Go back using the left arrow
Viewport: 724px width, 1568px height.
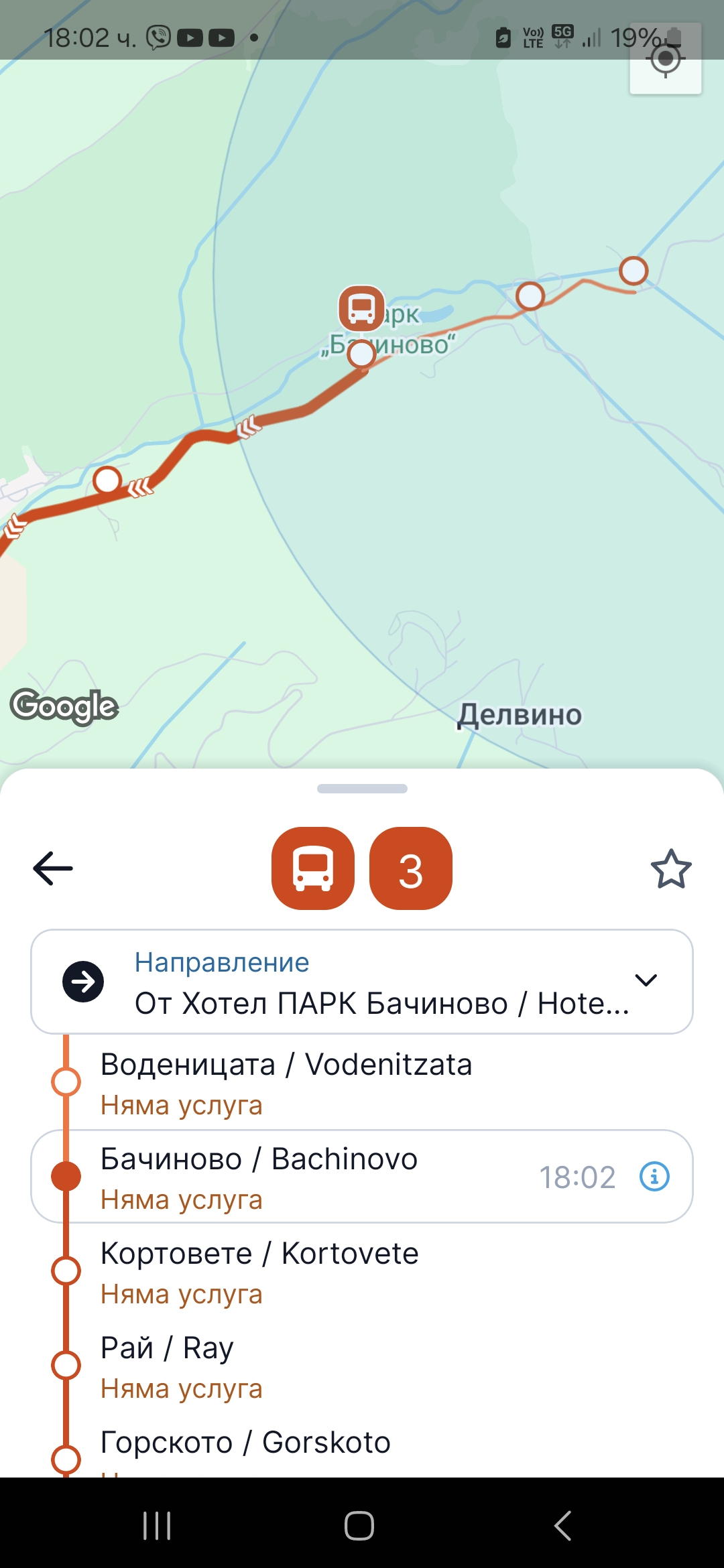pyautogui.click(x=53, y=868)
